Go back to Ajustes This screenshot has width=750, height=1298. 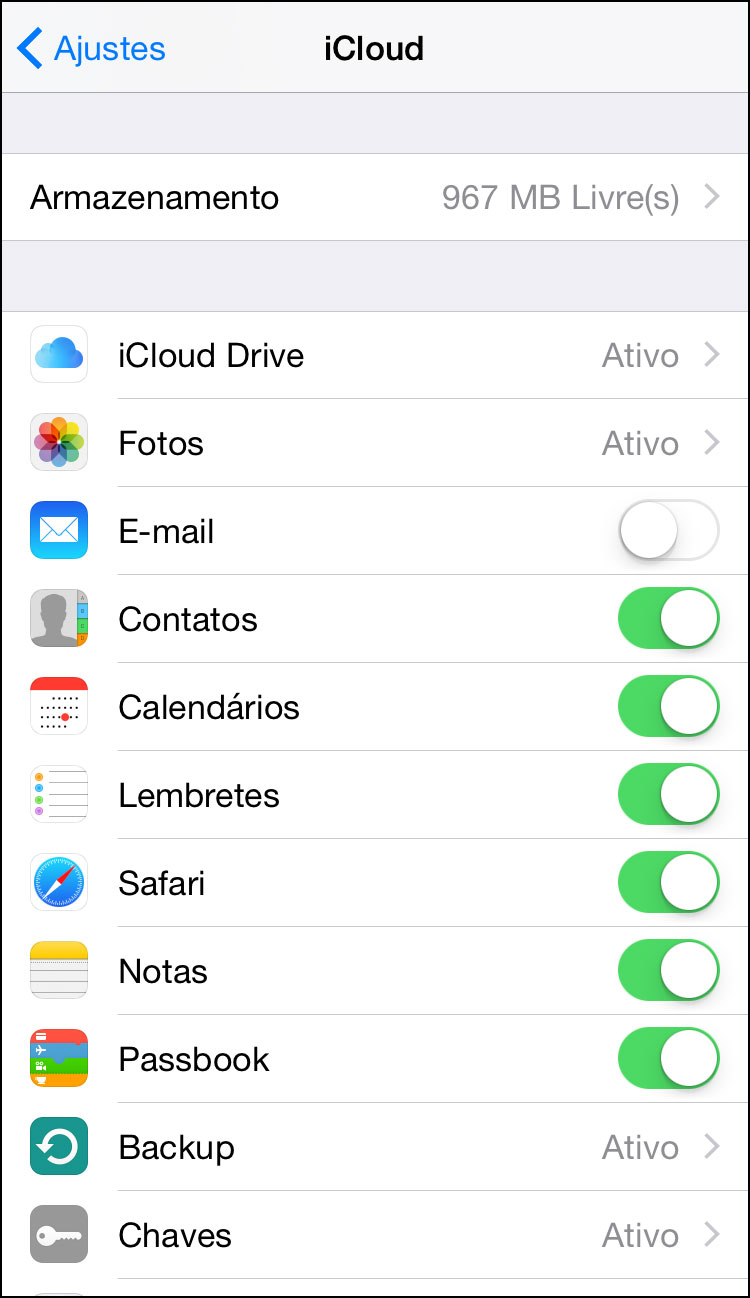[91, 48]
